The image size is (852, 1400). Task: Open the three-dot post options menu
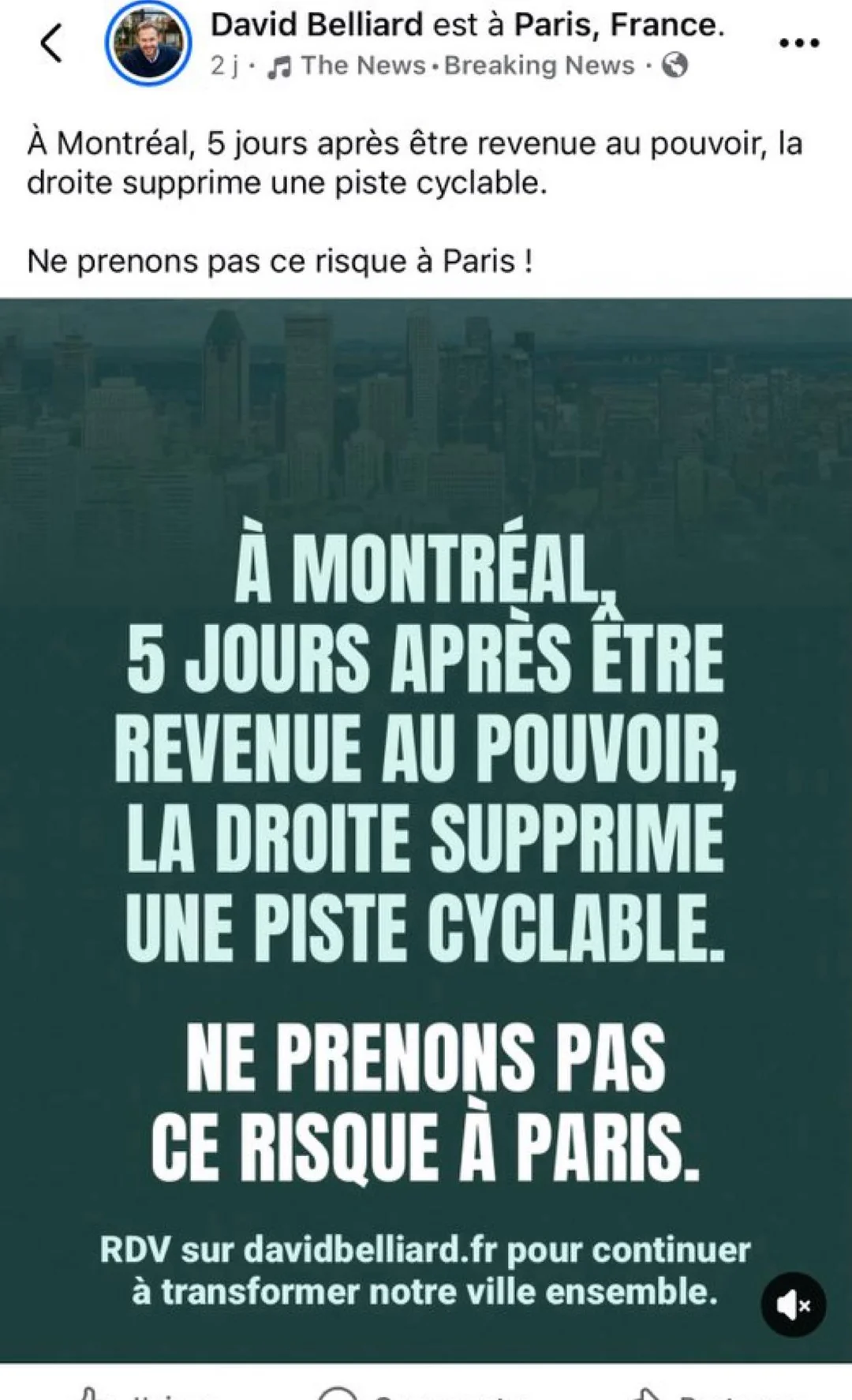tap(798, 43)
